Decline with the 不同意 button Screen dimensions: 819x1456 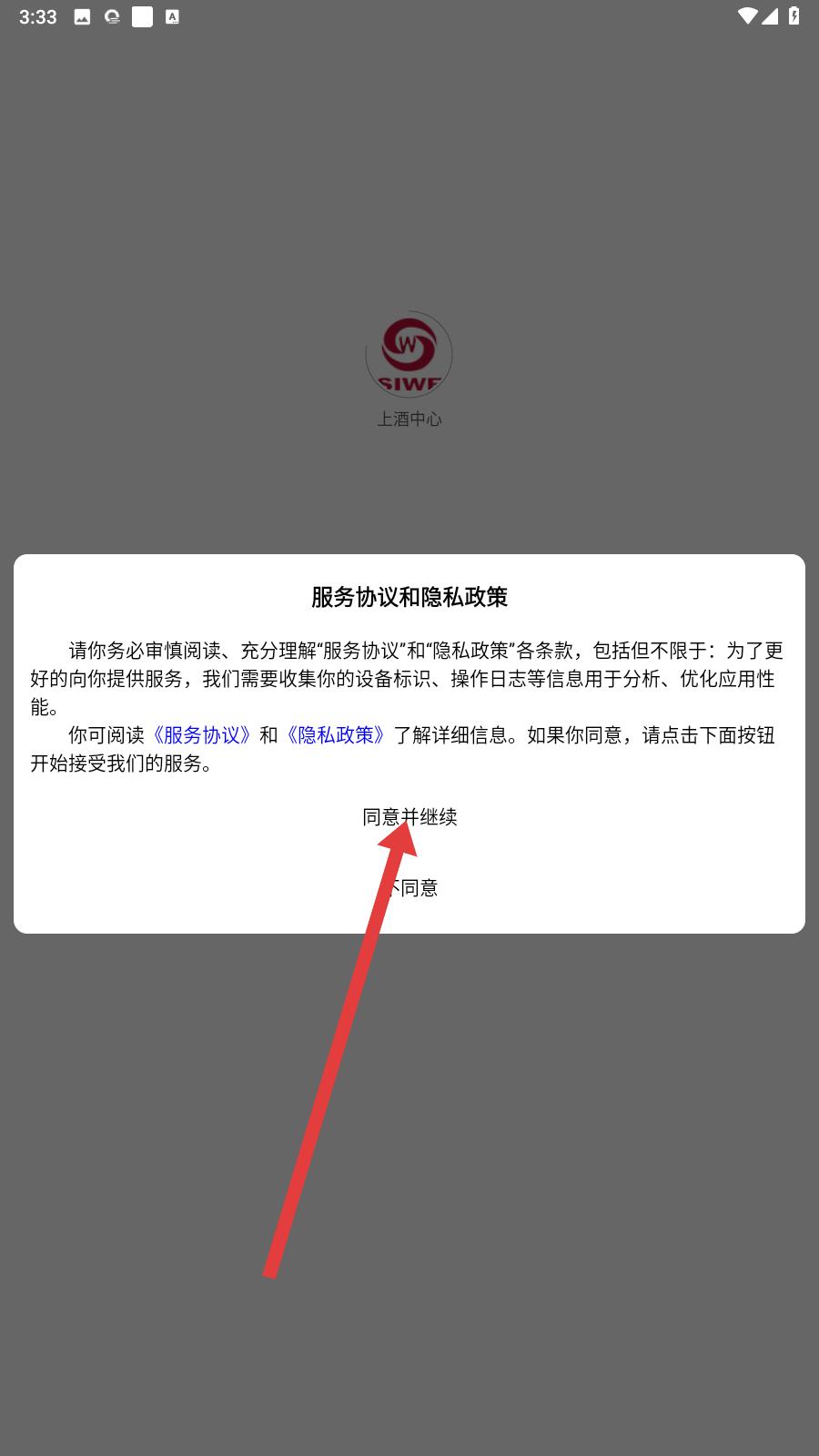(409, 887)
